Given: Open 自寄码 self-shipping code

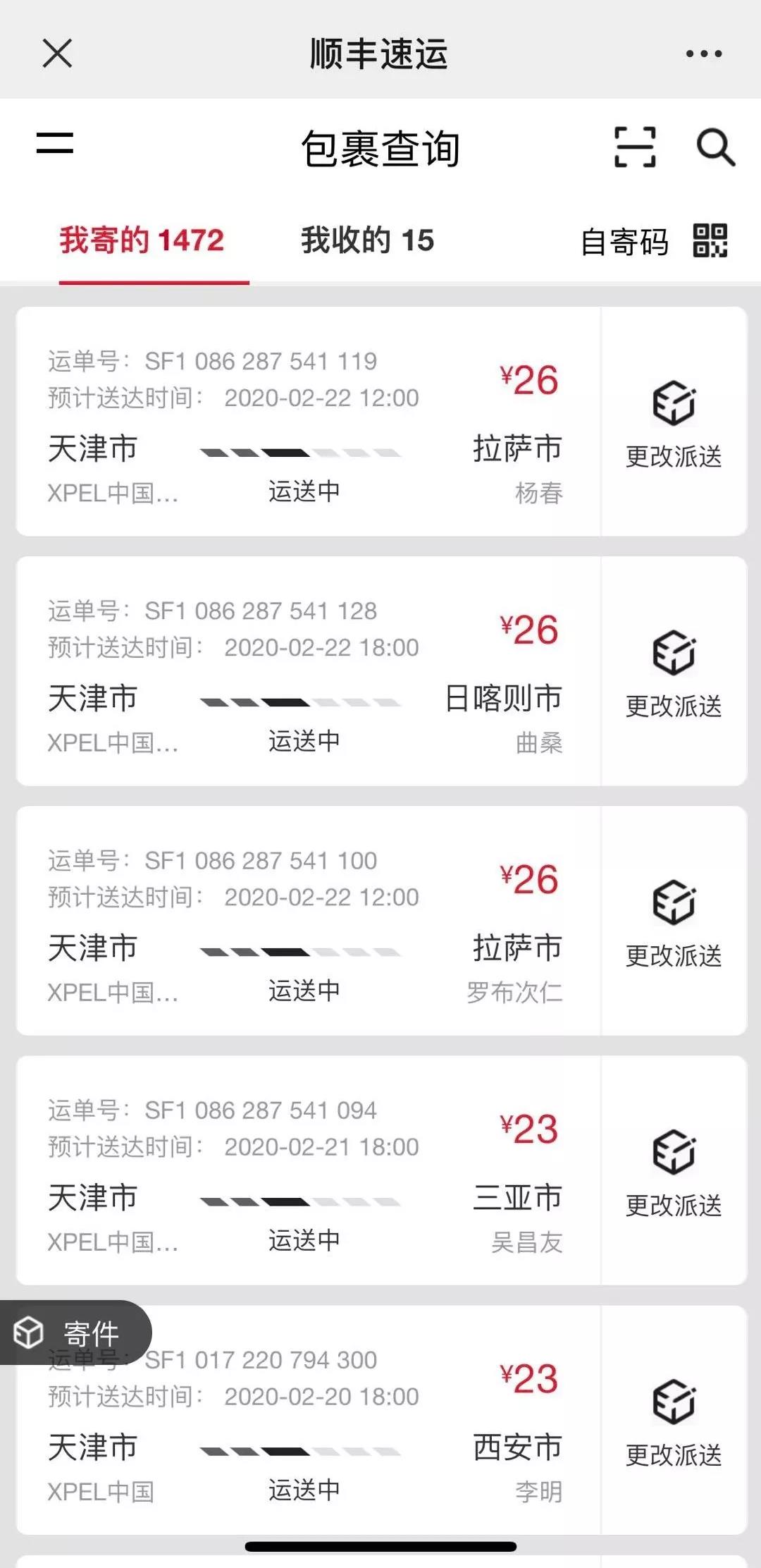Looking at the screenshot, I should 653,242.
